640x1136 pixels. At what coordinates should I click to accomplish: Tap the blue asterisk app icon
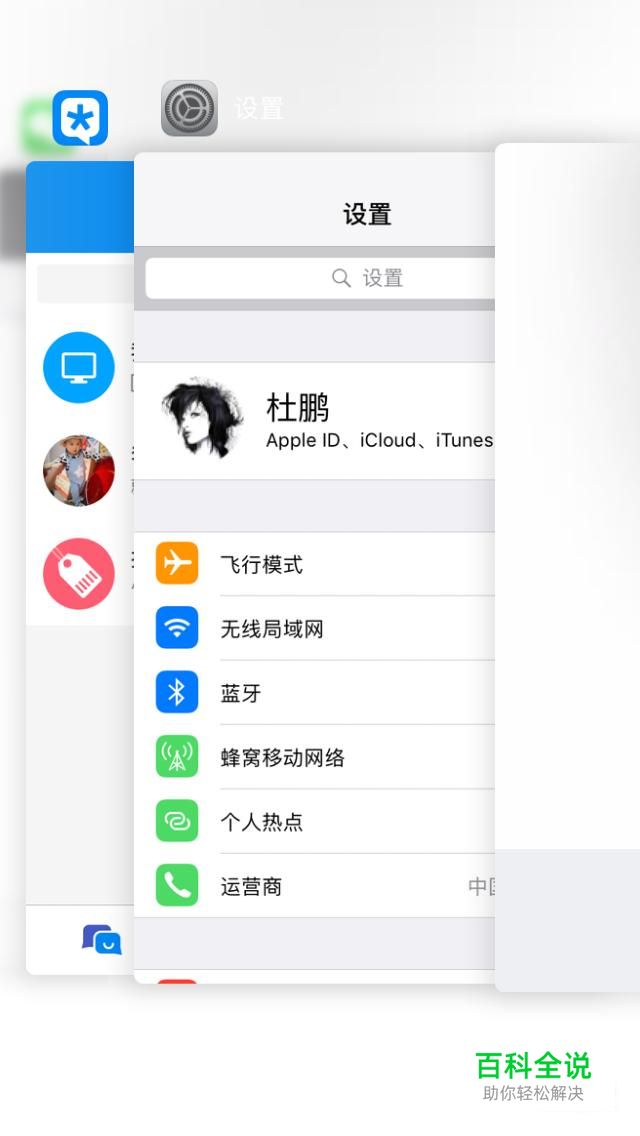(80, 119)
